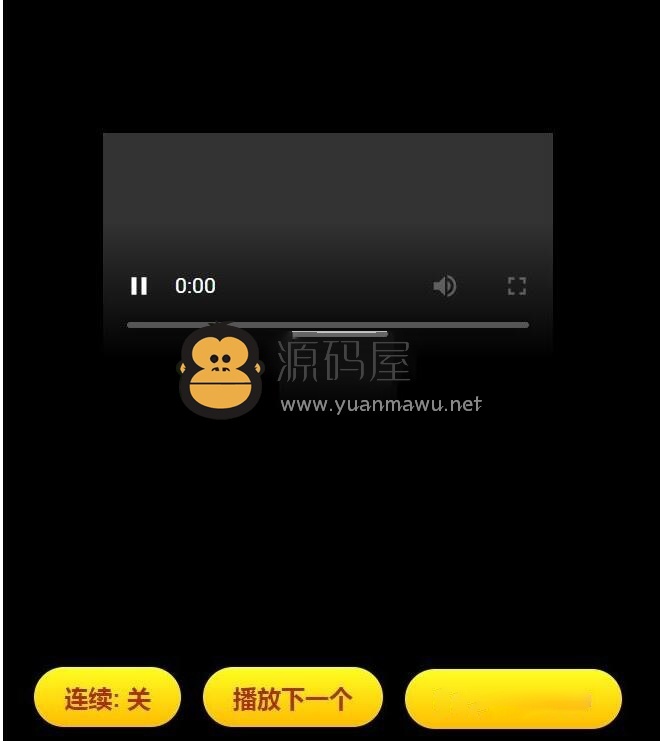Viewport: 660px width, 741px height.
Task: Toggle the 连续: 关 continuous play button
Action: (x=107, y=698)
